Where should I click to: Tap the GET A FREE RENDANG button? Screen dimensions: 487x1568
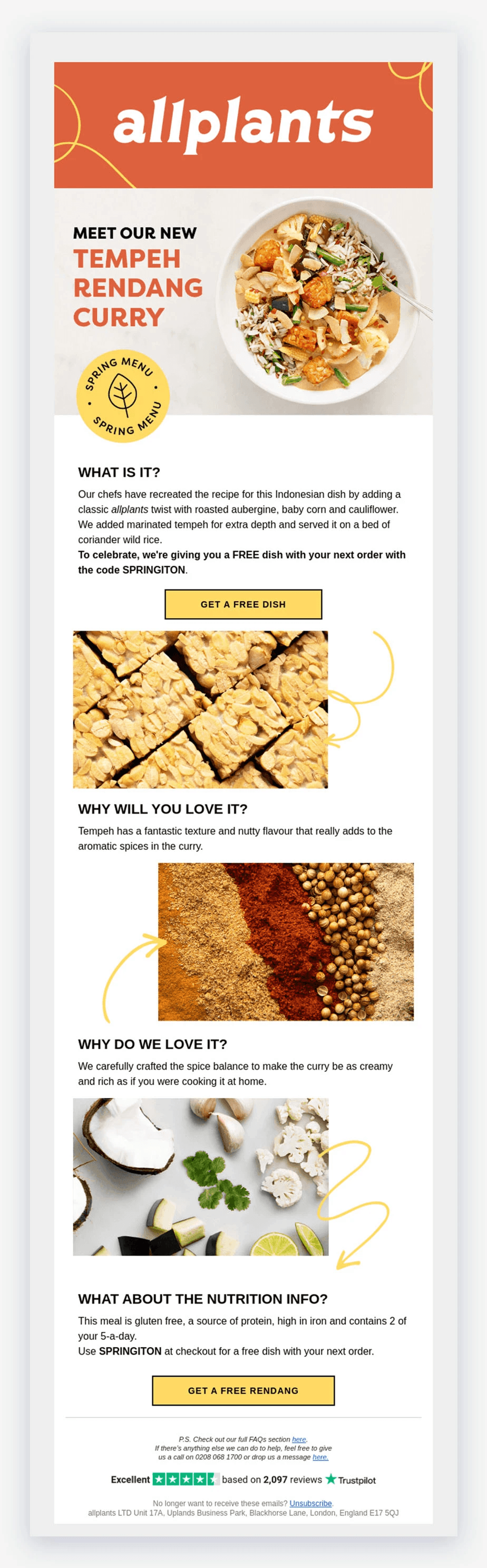(243, 1390)
